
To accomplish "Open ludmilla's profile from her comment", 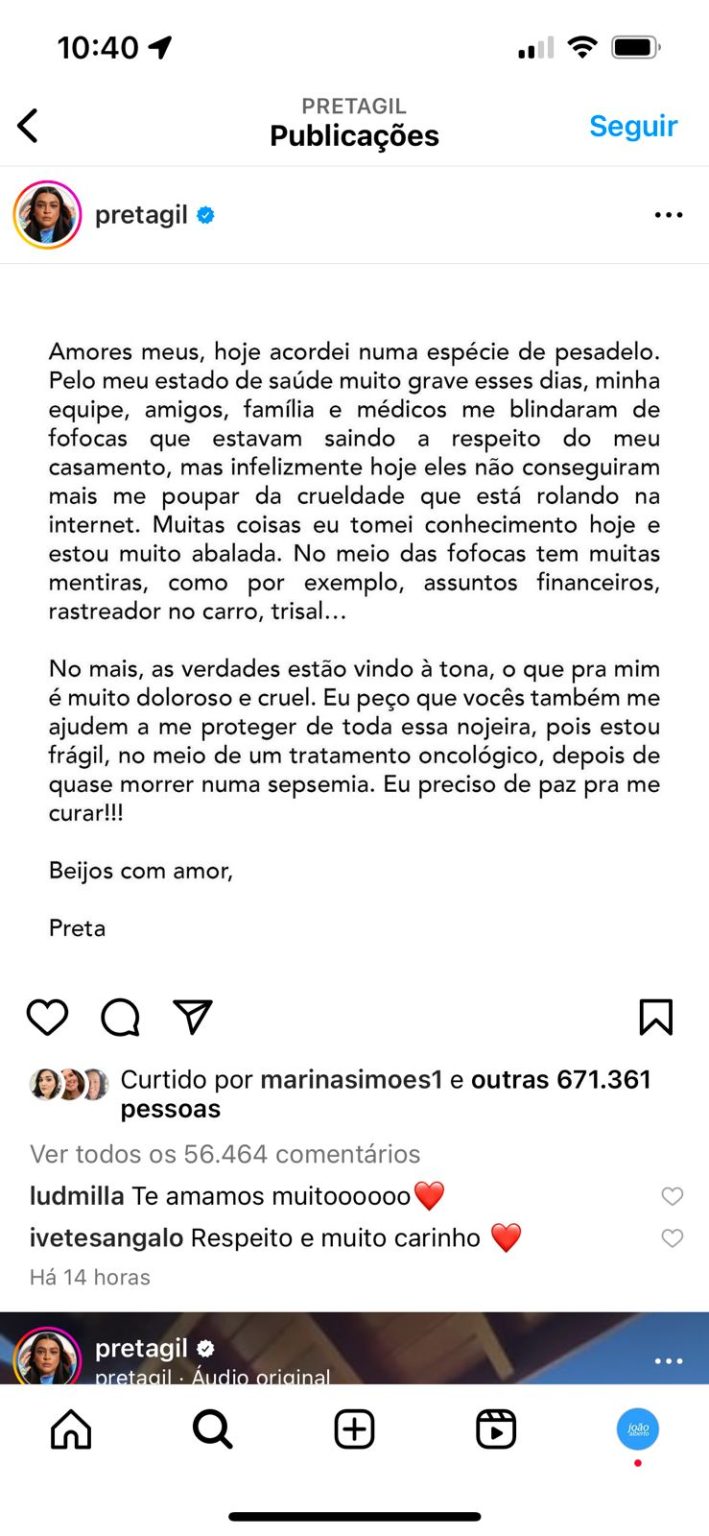I will click(77, 1196).
